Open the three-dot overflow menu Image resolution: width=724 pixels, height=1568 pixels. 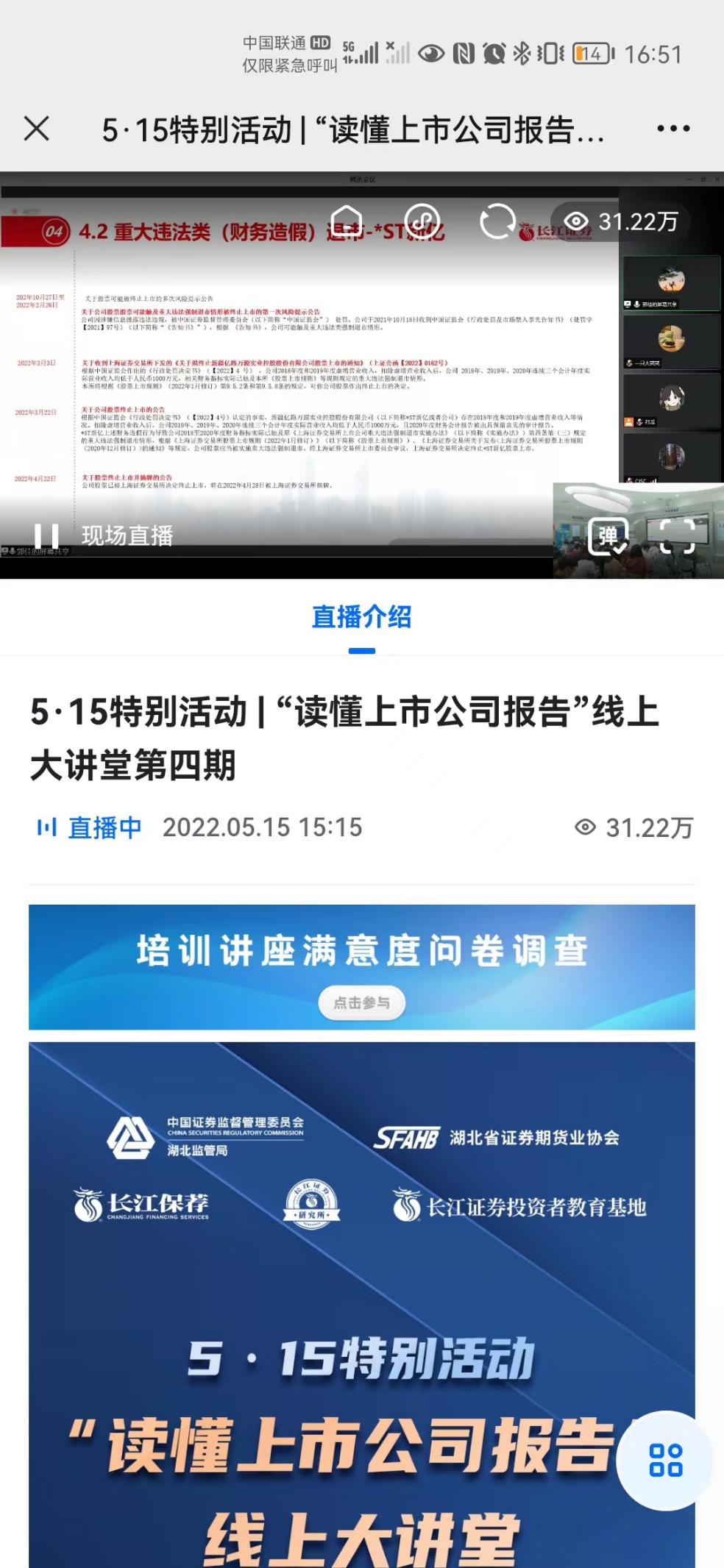pos(672,129)
